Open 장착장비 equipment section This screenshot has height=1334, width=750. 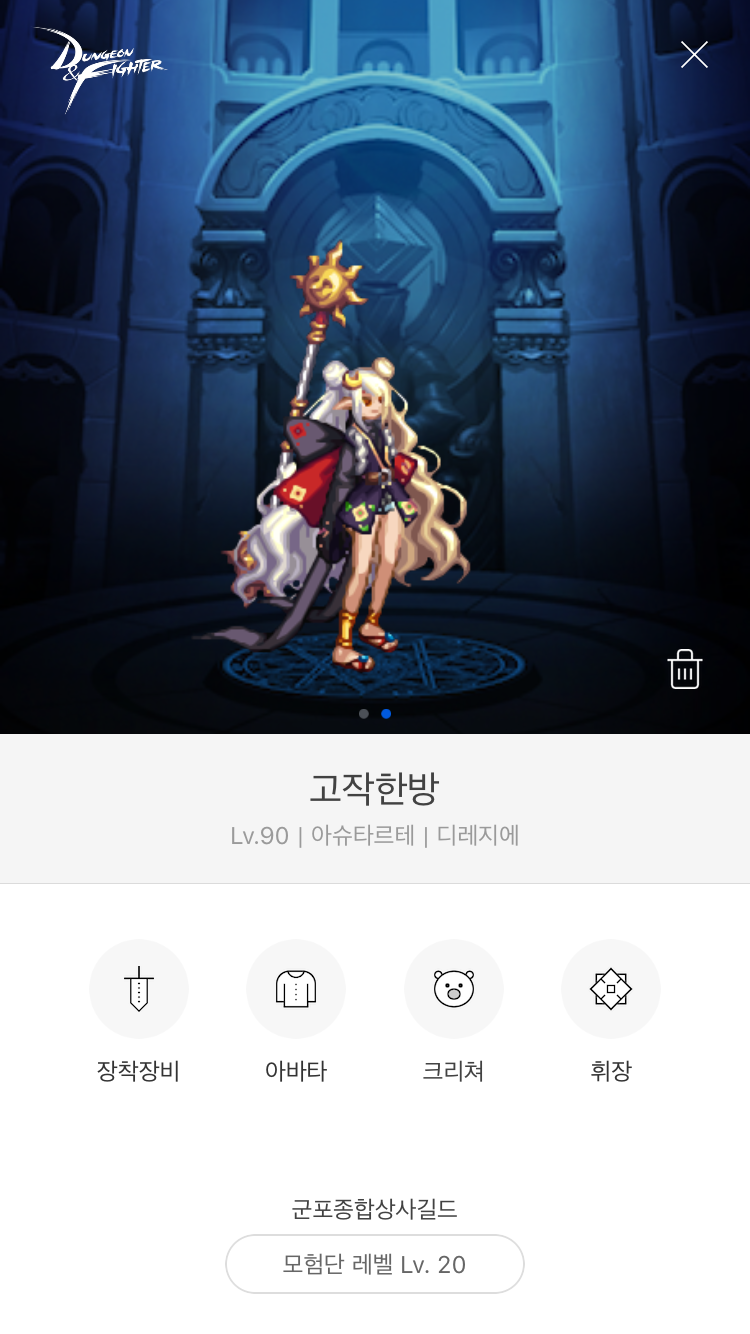click(x=139, y=989)
